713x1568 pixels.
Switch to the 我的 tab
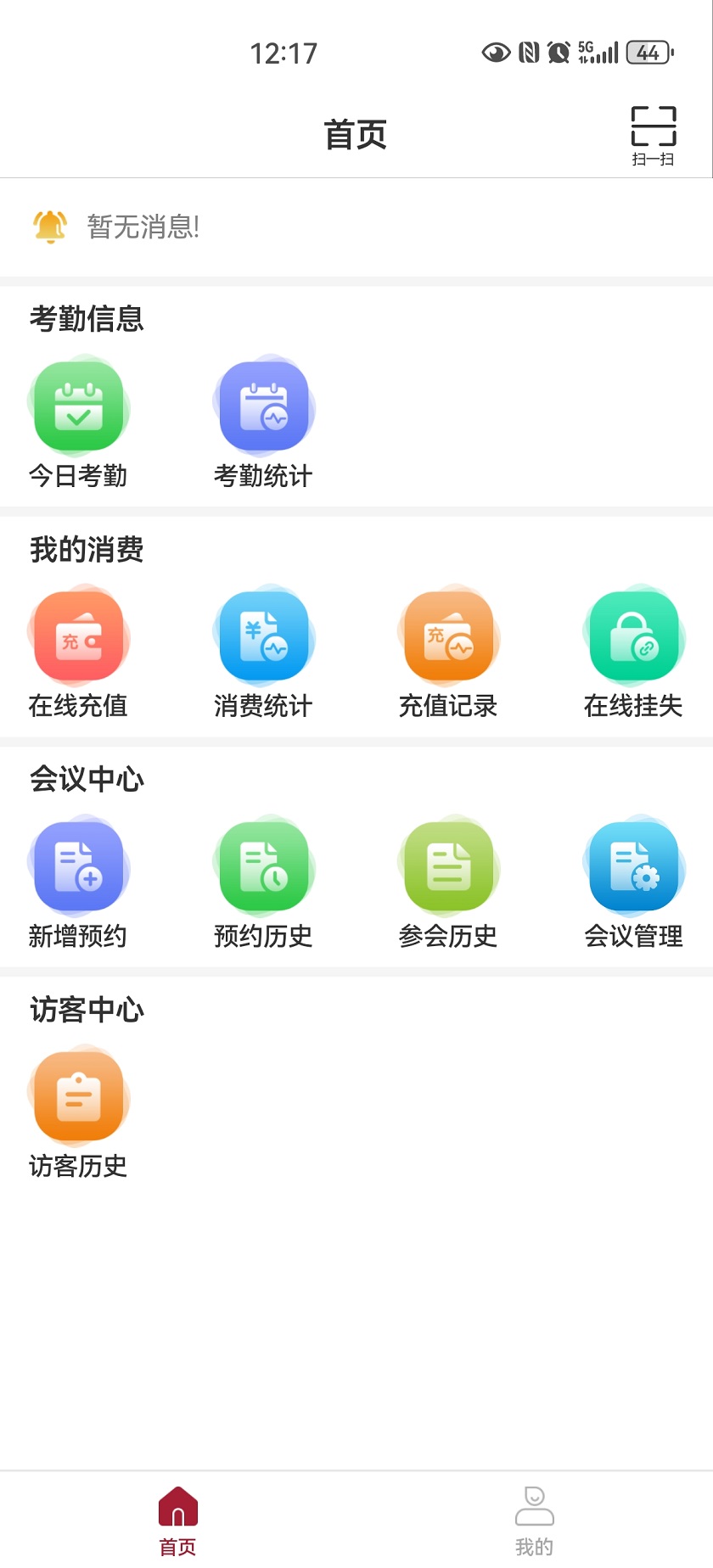pos(534,1521)
